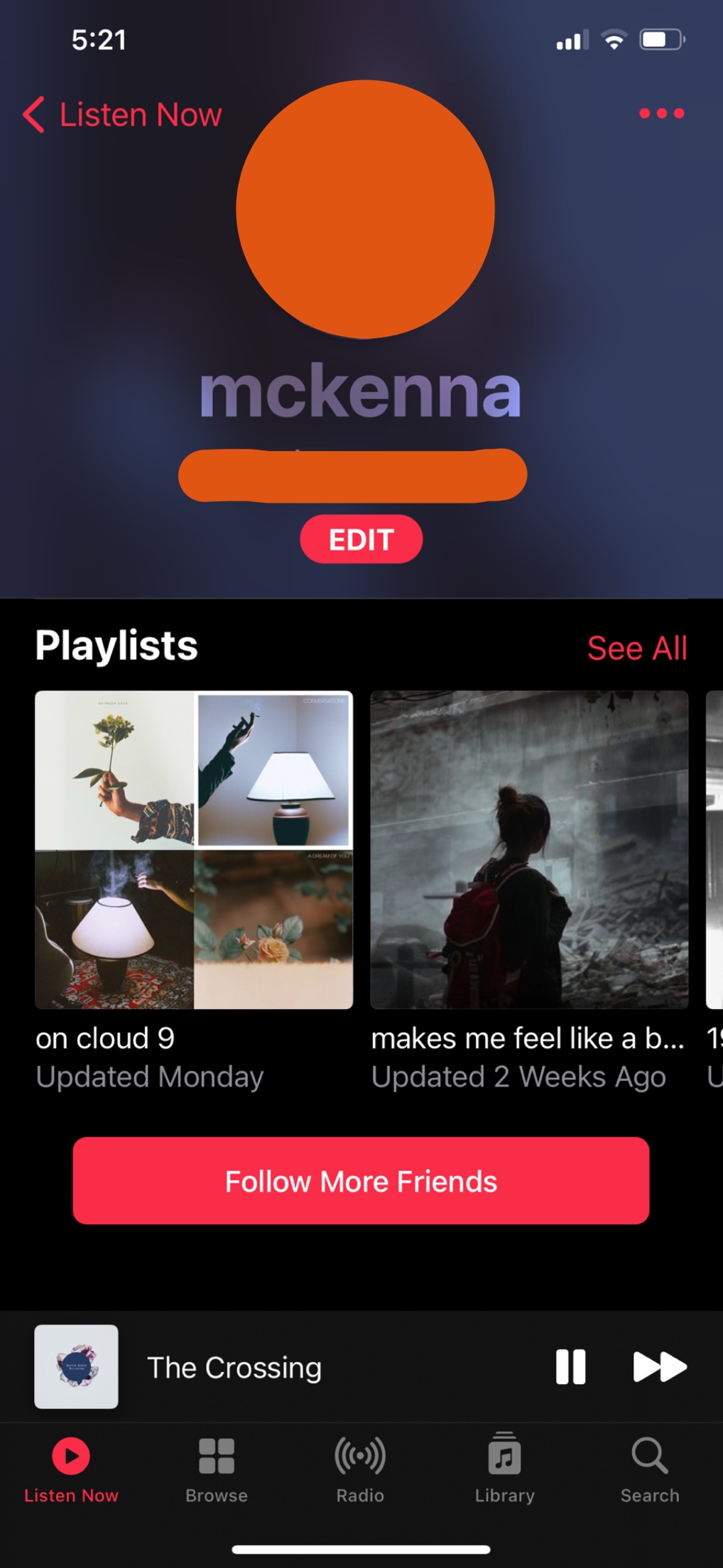The height and width of the screenshot is (1568, 723).
Task: Tap the EDIT profile button
Action: [361, 540]
